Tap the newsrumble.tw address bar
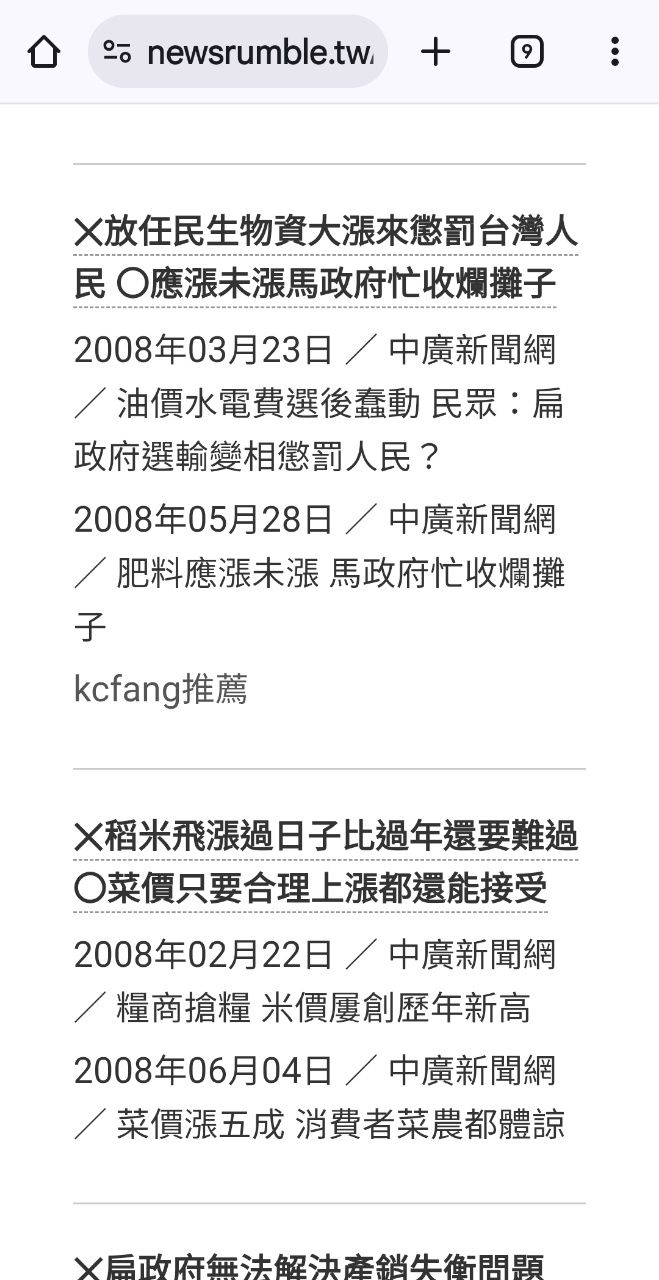This screenshot has height=1280, width=659. [250, 52]
